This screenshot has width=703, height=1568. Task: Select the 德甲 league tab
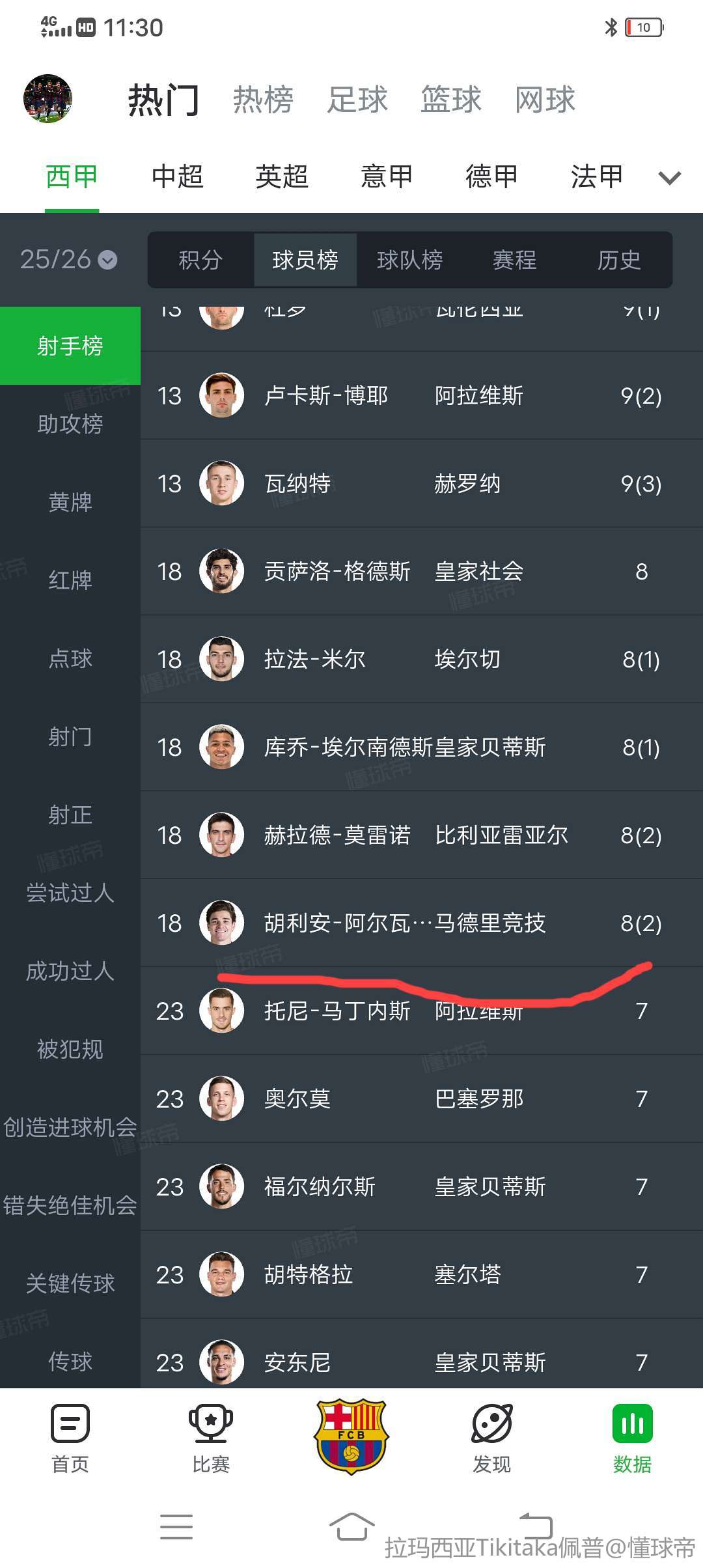point(491,176)
